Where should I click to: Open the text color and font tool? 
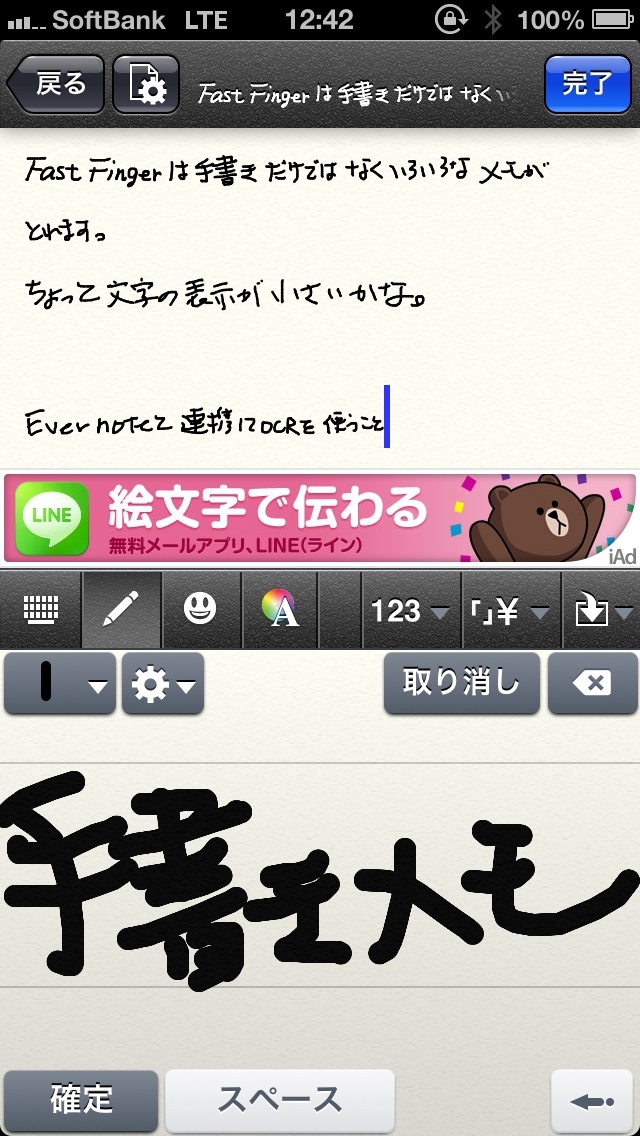(x=281, y=609)
